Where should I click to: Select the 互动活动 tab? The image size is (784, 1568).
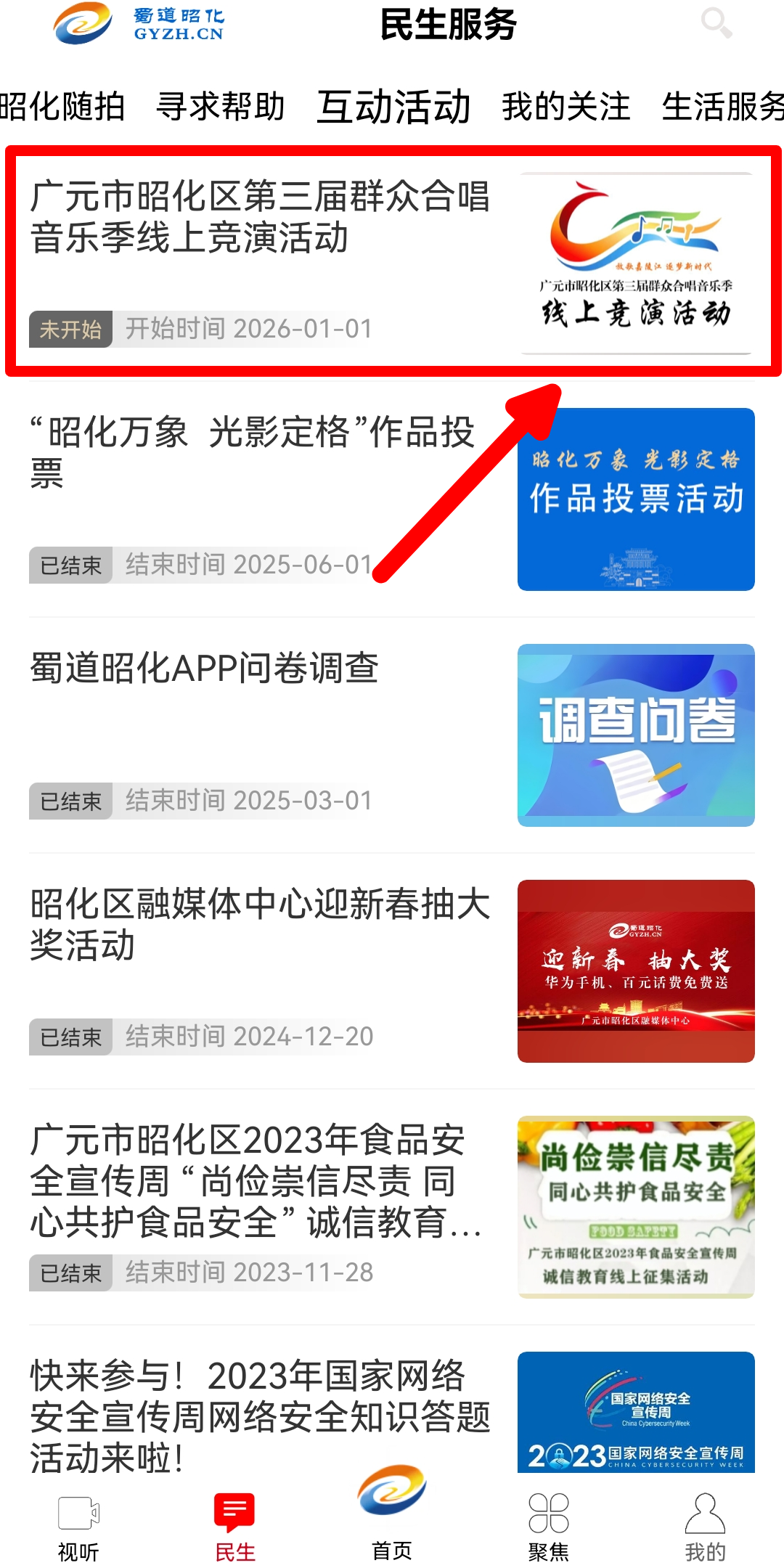(x=393, y=107)
